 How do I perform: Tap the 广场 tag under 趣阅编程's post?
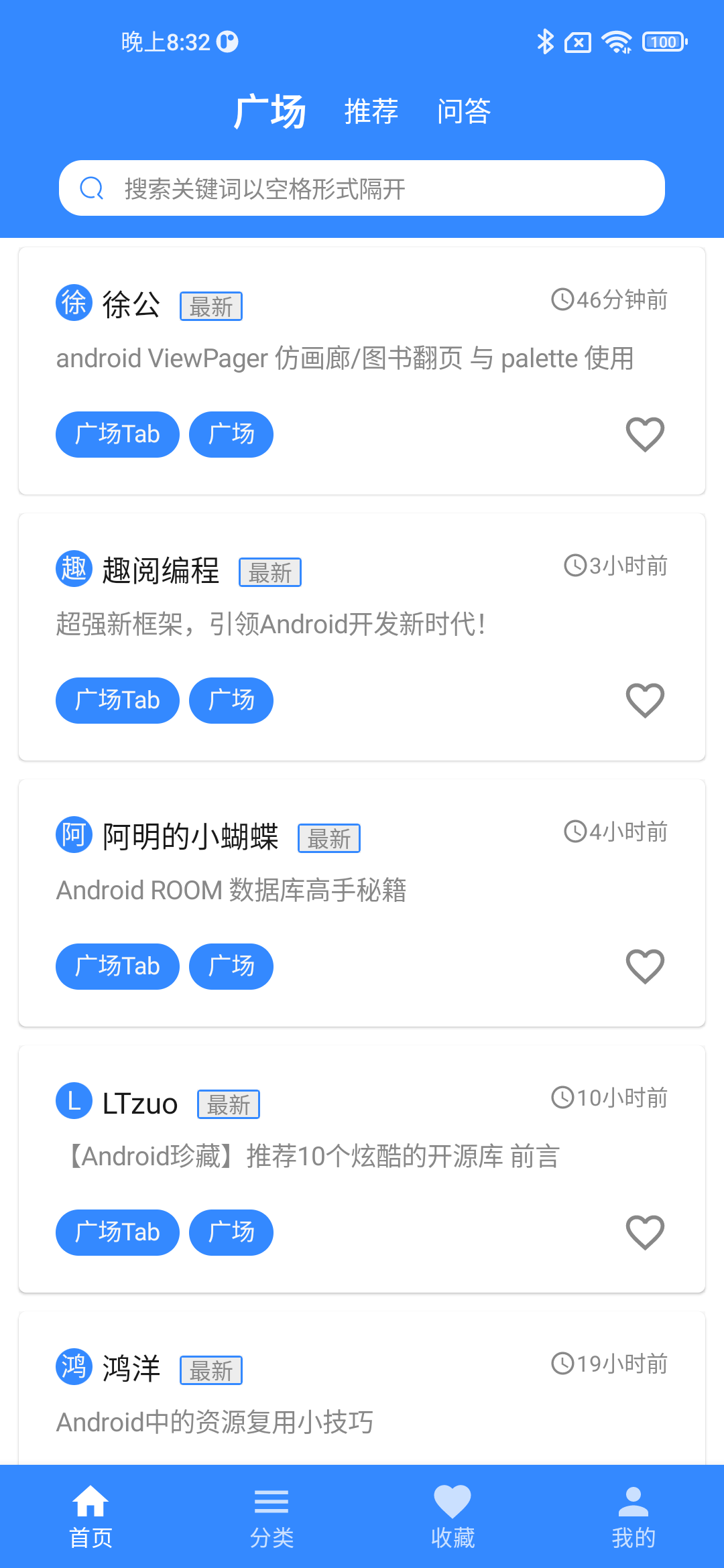[x=231, y=700]
